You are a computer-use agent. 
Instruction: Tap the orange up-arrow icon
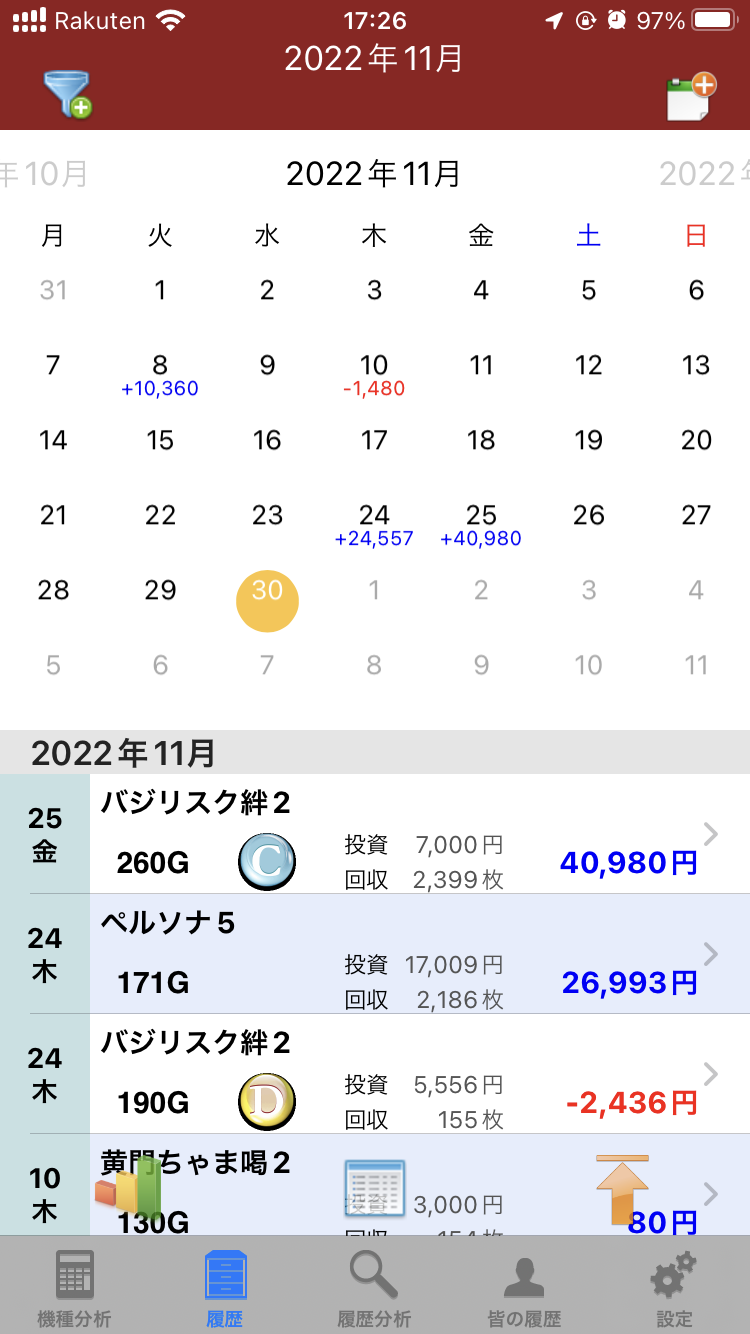[x=622, y=1189]
